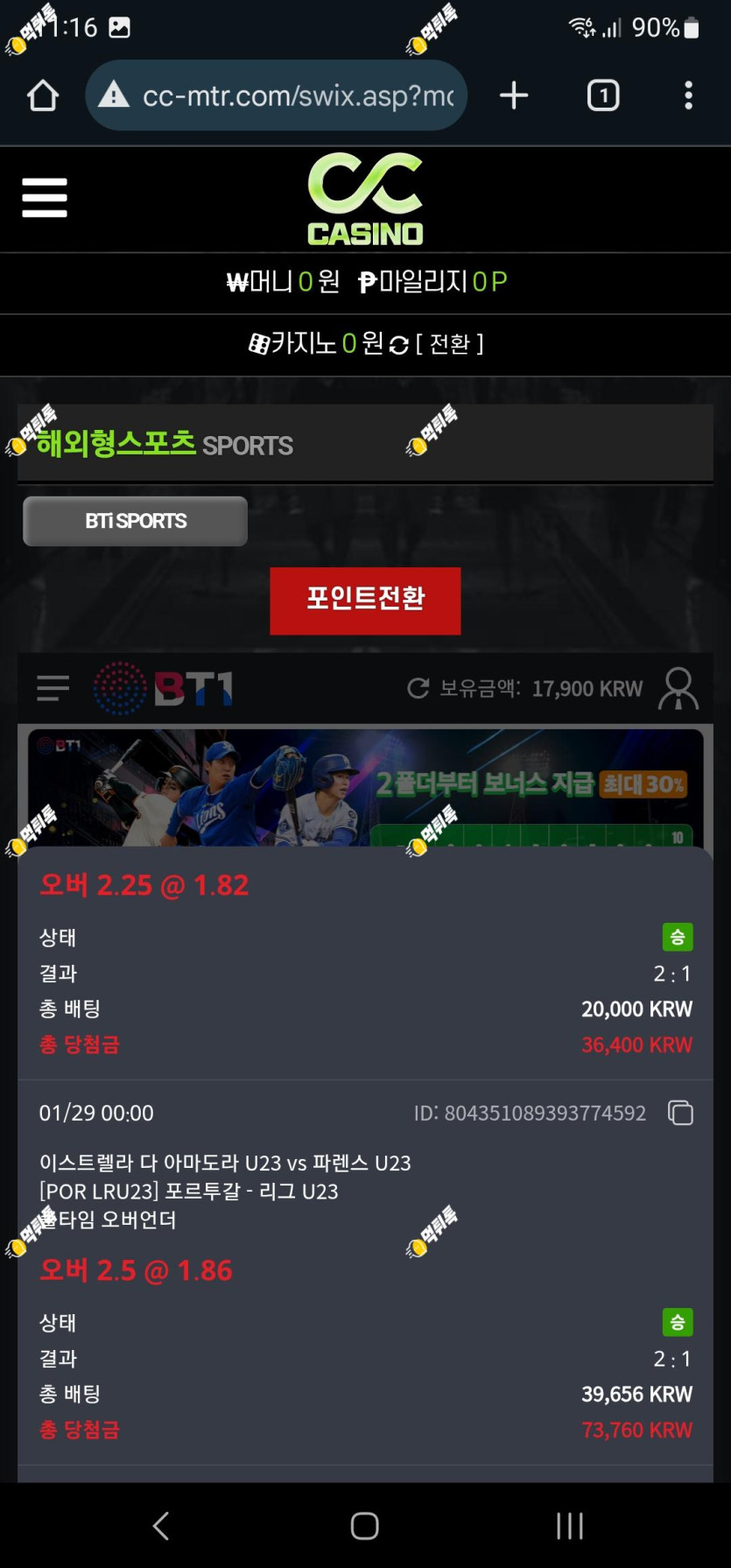Open the cc-mtr.com address bar
The width and height of the screenshot is (731, 1568).
(276, 95)
